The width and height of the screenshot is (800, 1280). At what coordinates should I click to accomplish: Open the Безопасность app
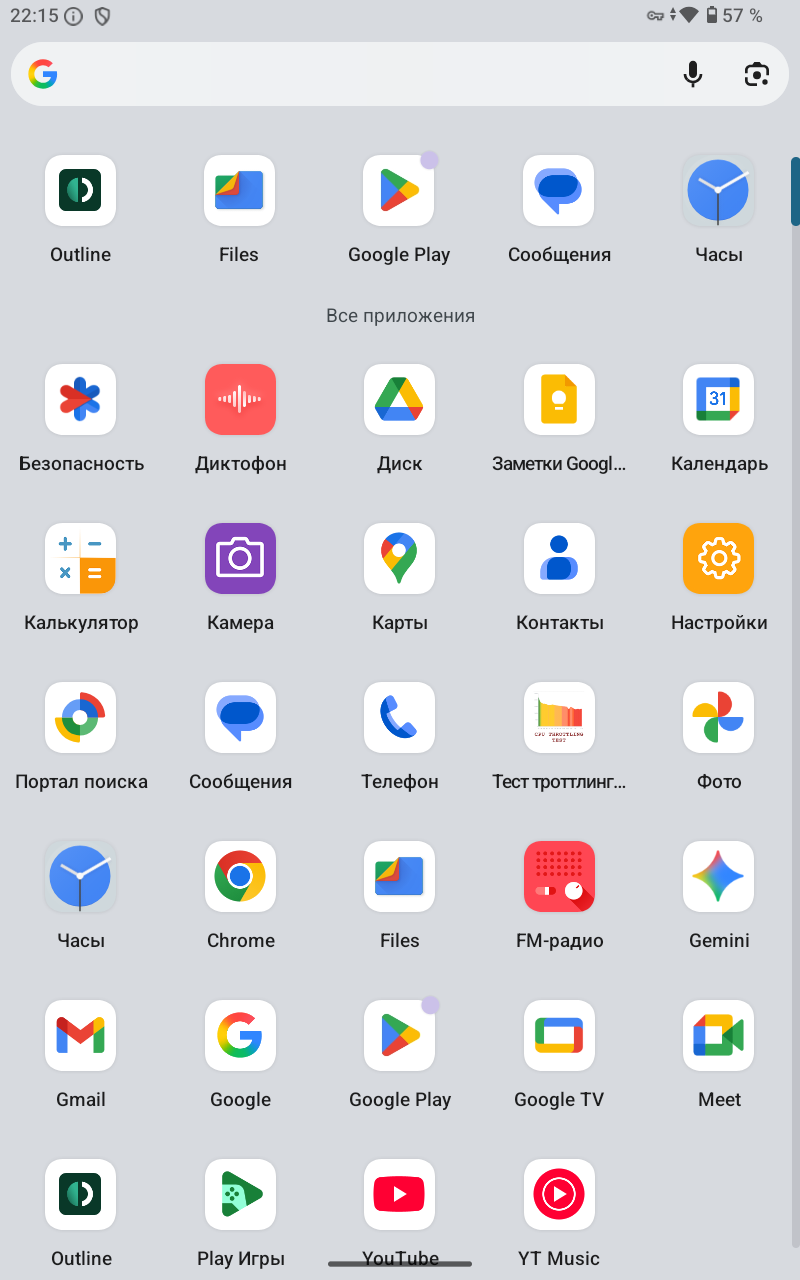click(80, 400)
